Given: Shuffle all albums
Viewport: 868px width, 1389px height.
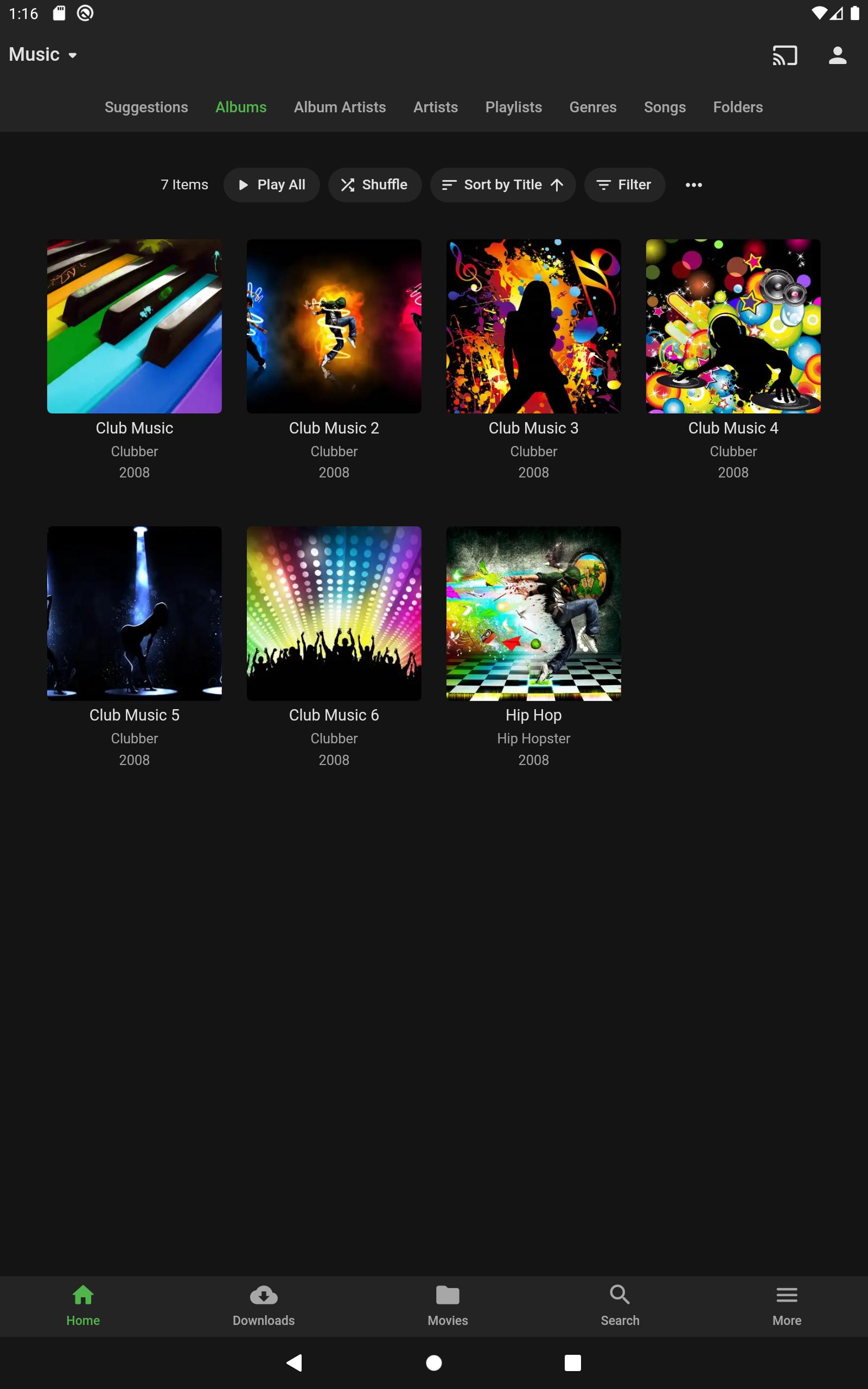Looking at the screenshot, I should [375, 185].
